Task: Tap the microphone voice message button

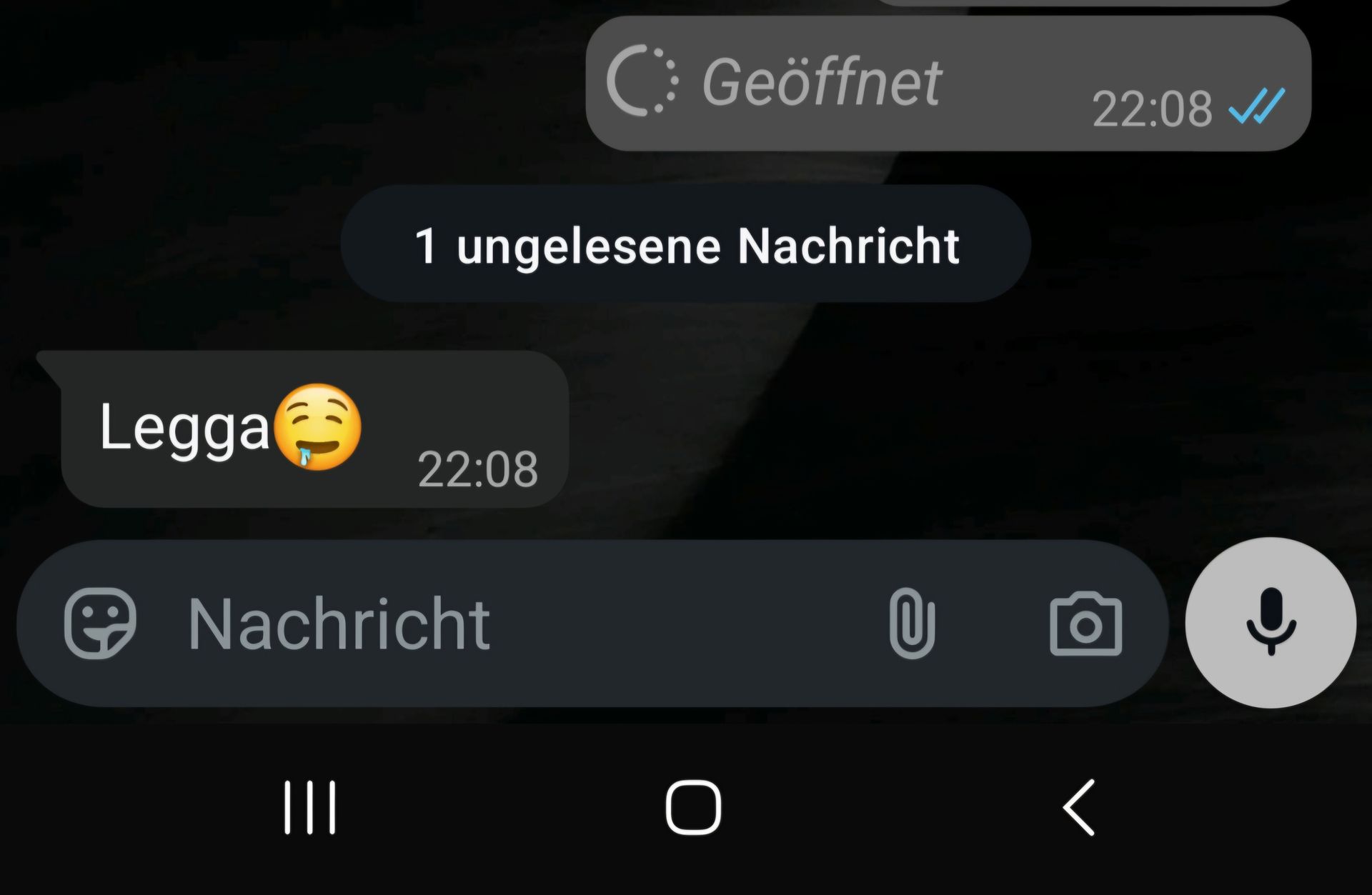Action: (1271, 623)
